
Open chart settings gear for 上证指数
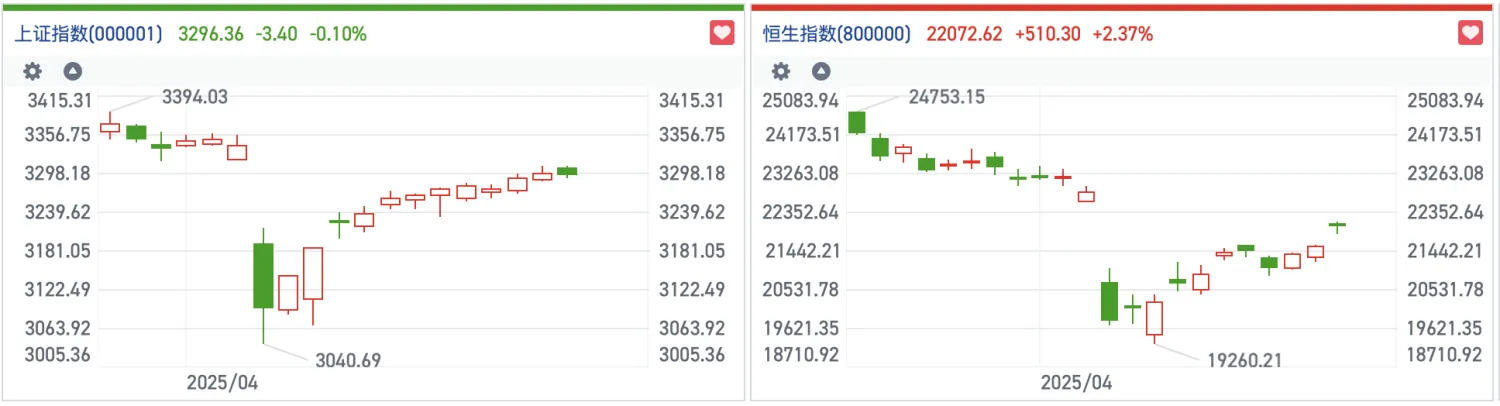pos(33,71)
